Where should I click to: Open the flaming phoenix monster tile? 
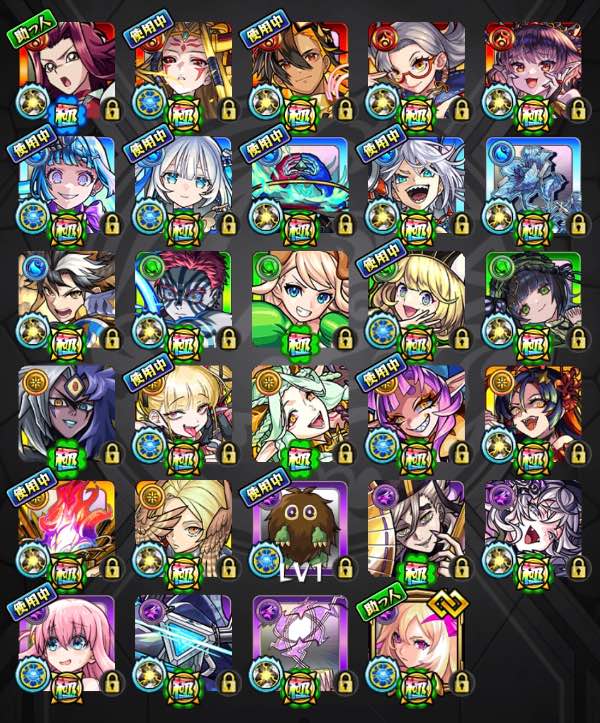(x=66, y=527)
